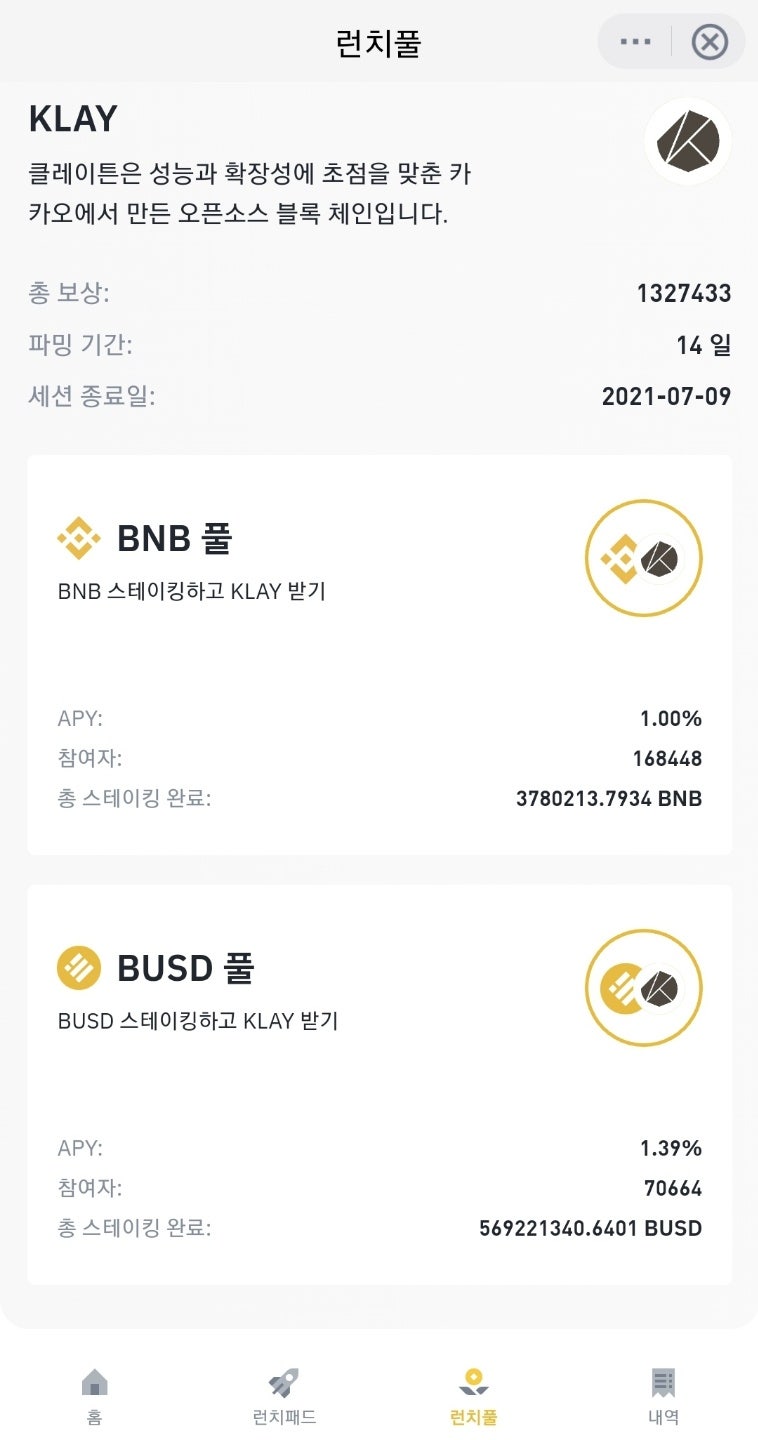Viewport: 758px width, 1440px height.
Task: Open the BNB 풀 staking card
Action: click(379, 654)
